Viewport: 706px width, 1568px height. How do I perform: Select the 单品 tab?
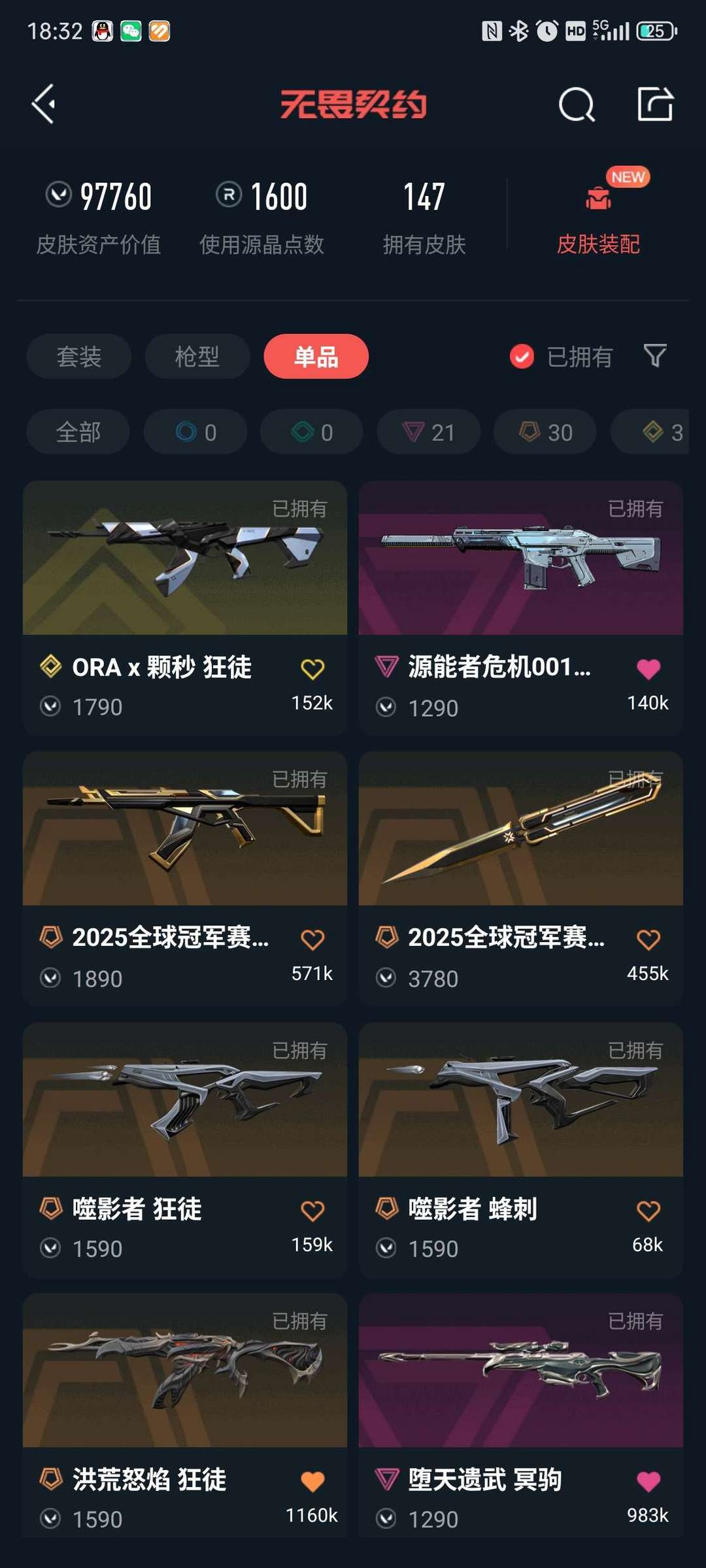316,357
